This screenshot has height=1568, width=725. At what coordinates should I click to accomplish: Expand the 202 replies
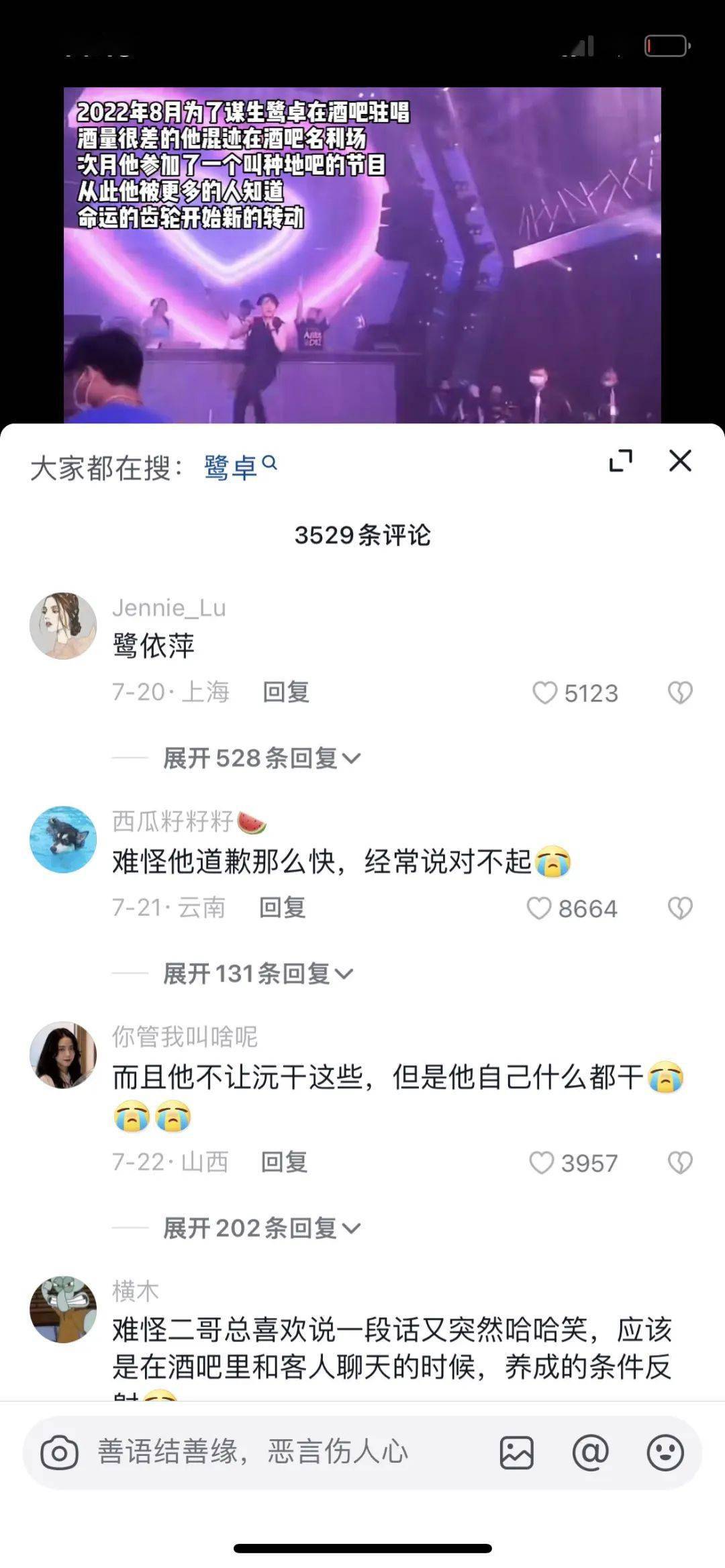[262, 1229]
